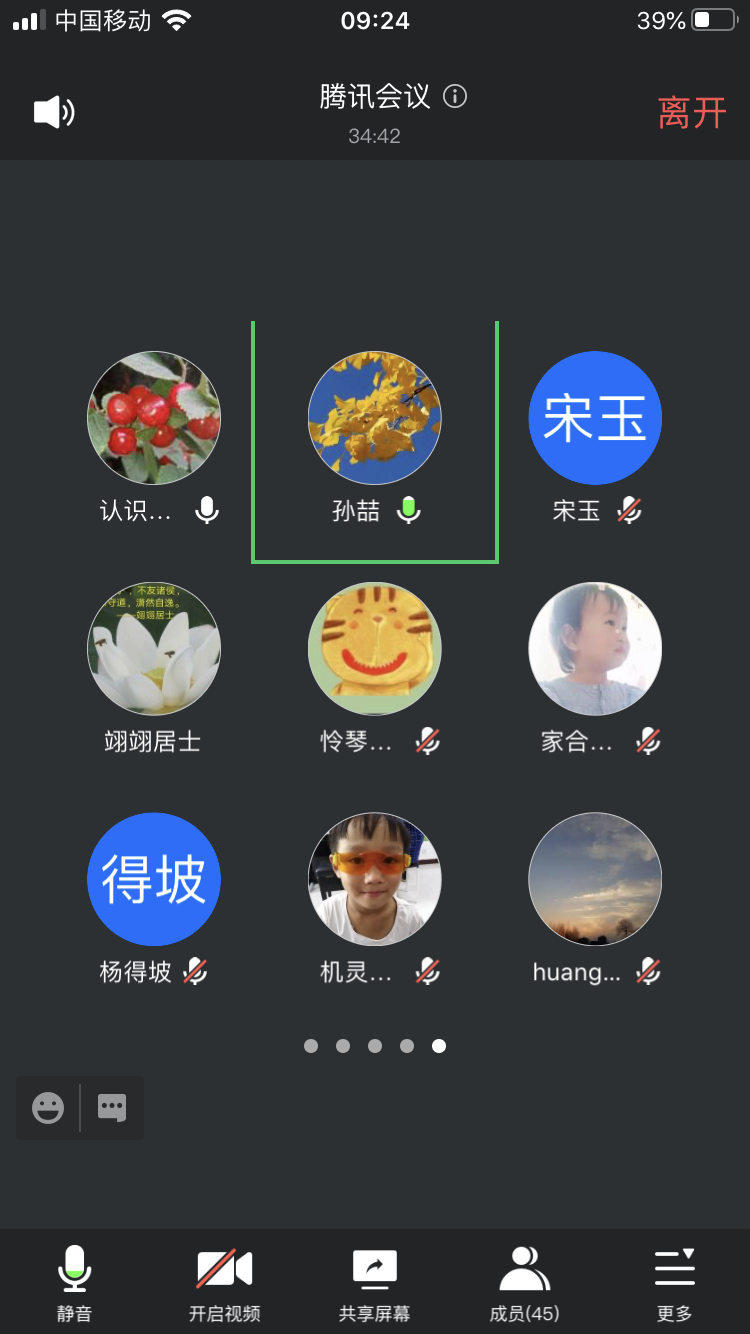
Task: Select participant 翊翊居士
Action: pyautogui.click(x=154, y=649)
